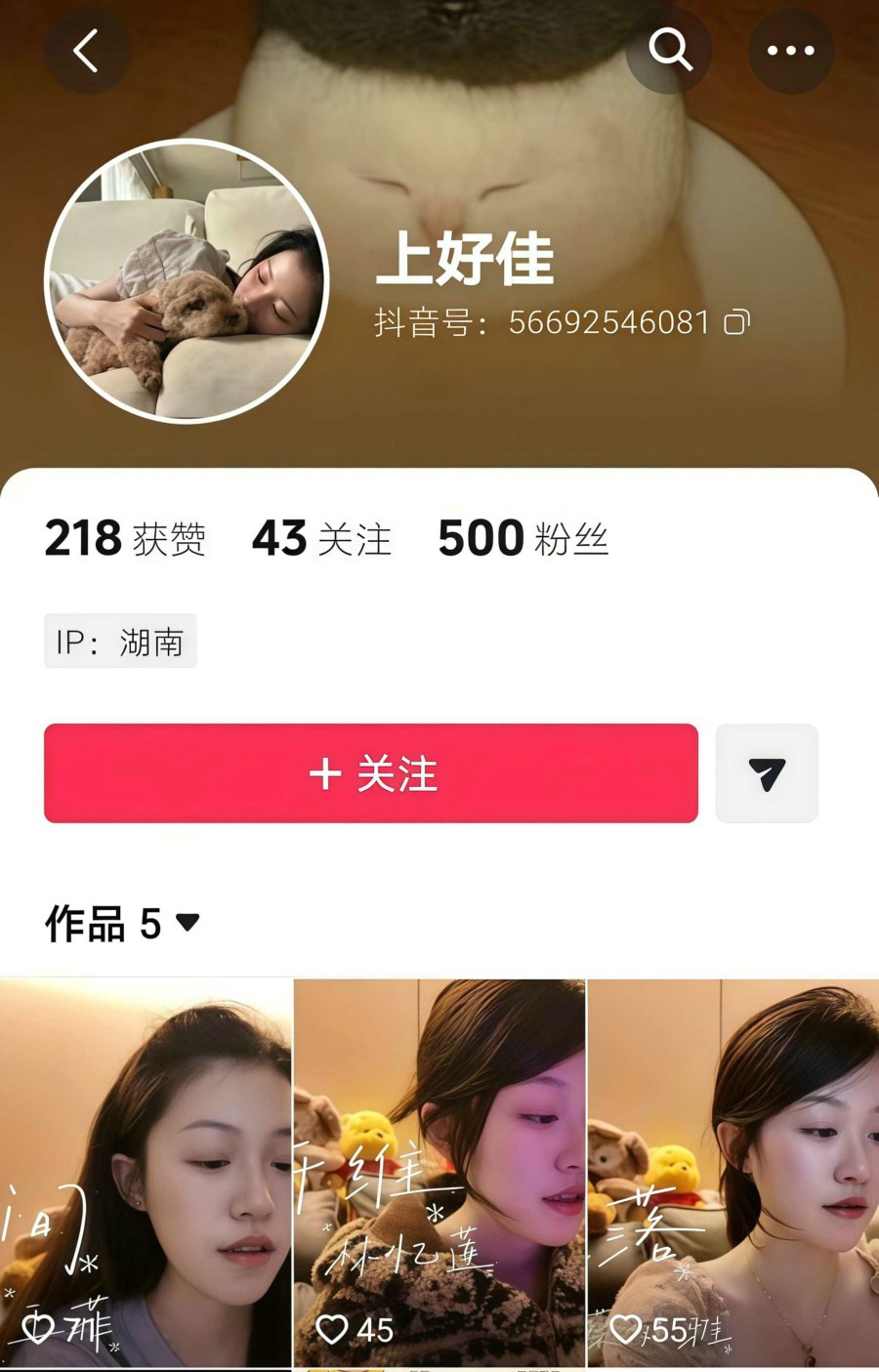Open the 43 关注 following list
Screen dimensions: 879x1372
pos(321,539)
